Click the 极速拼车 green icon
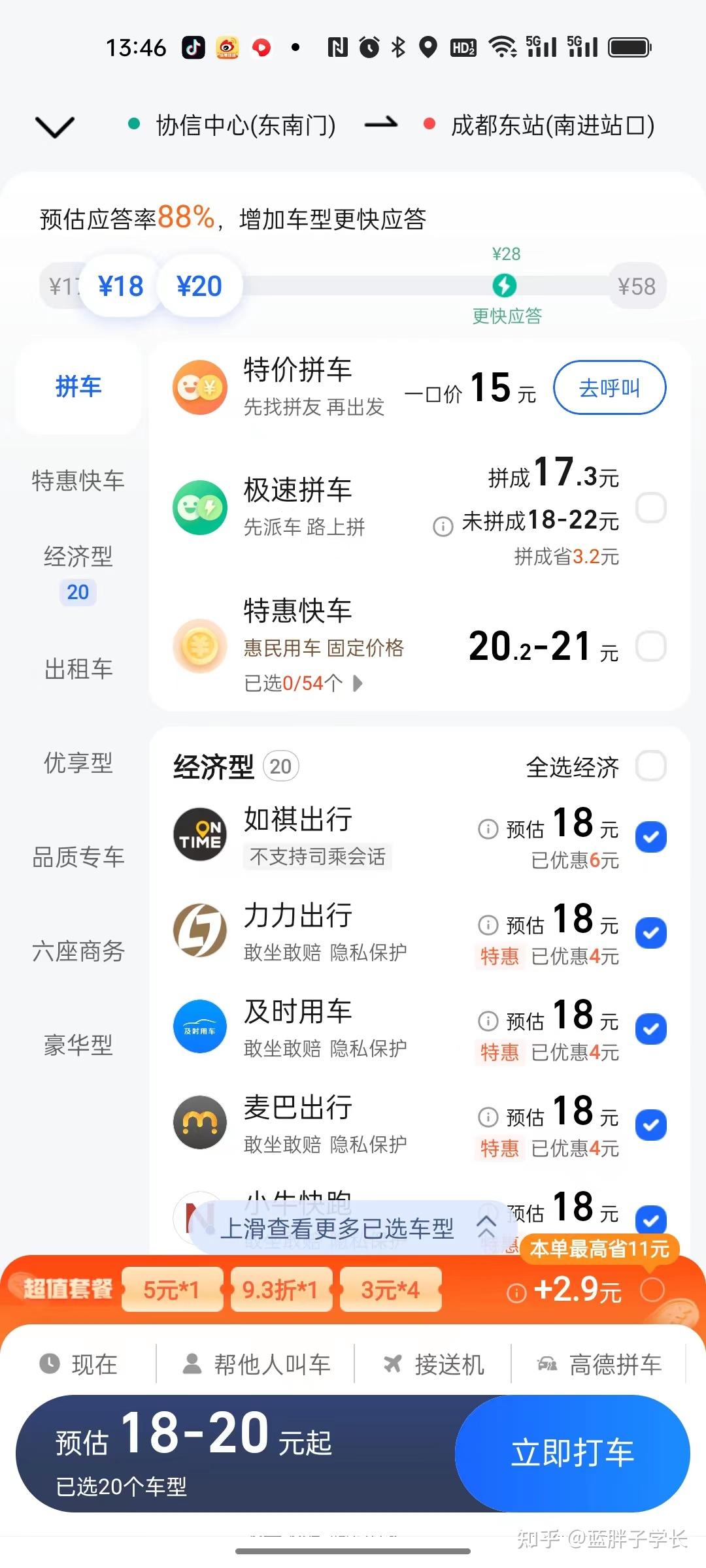 coord(199,506)
